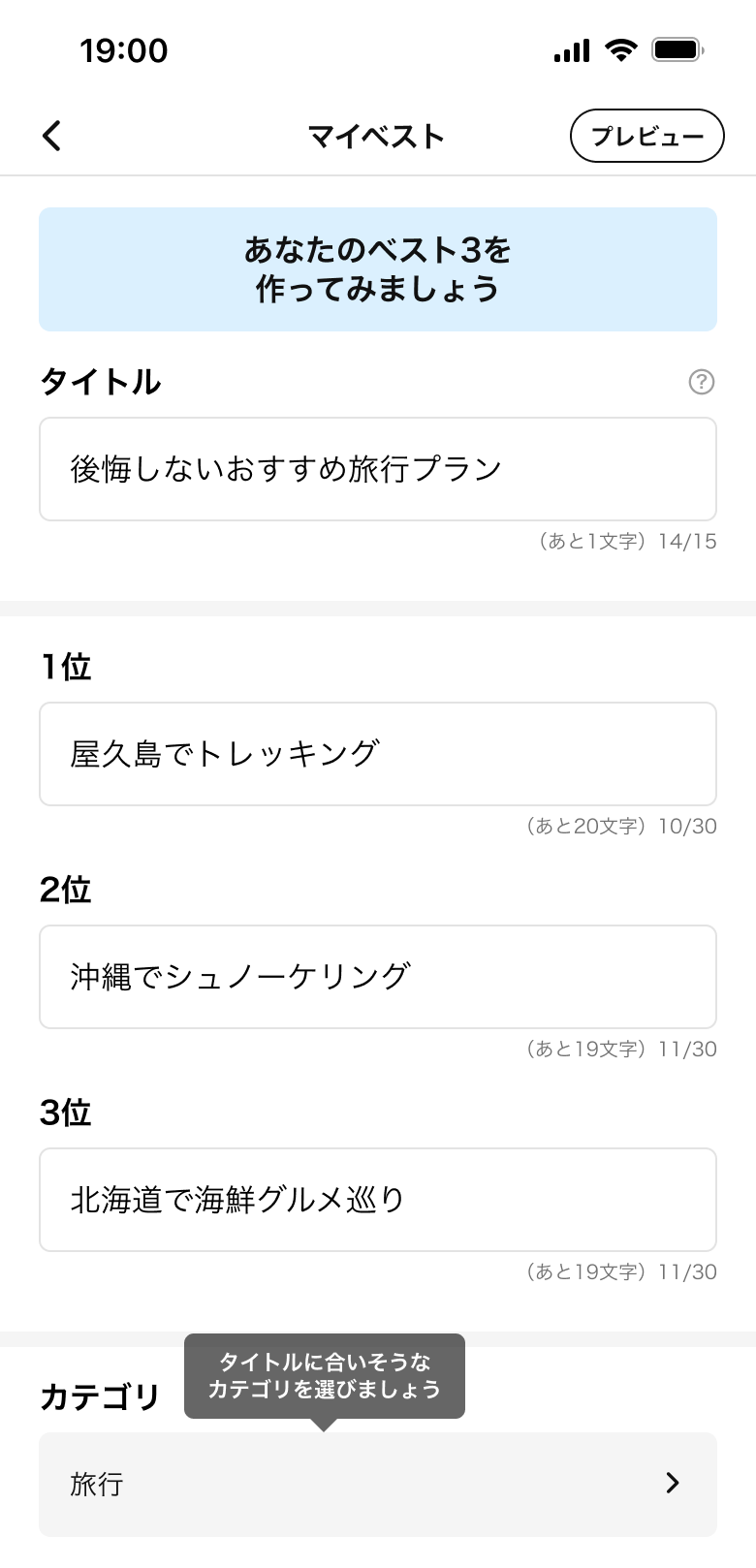Edit the 2位 field with 沖縄でシュノーケリング
Viewport: 756px width, 1568px height.
378,977
